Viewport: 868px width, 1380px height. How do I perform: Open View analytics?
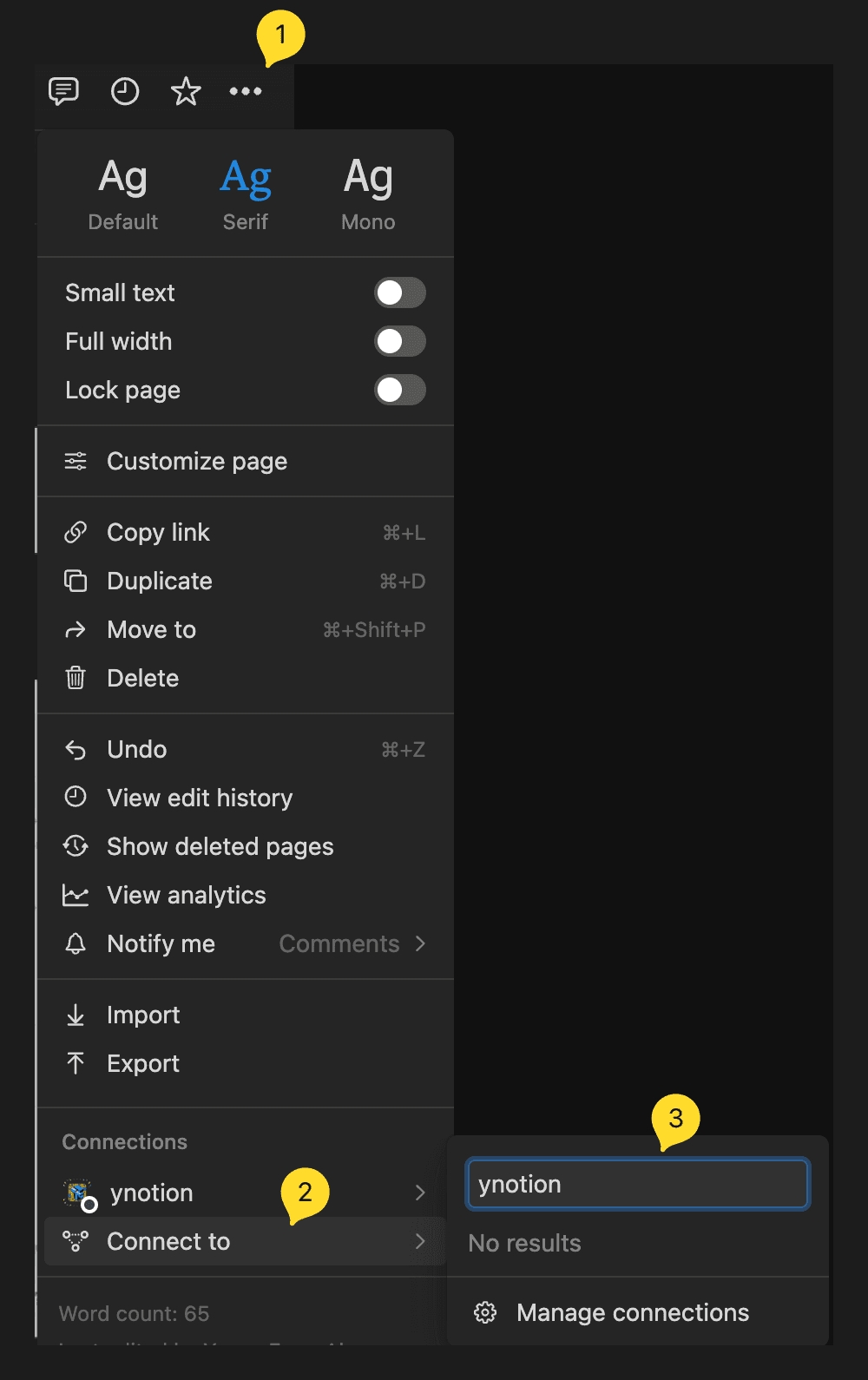point(186,896)
